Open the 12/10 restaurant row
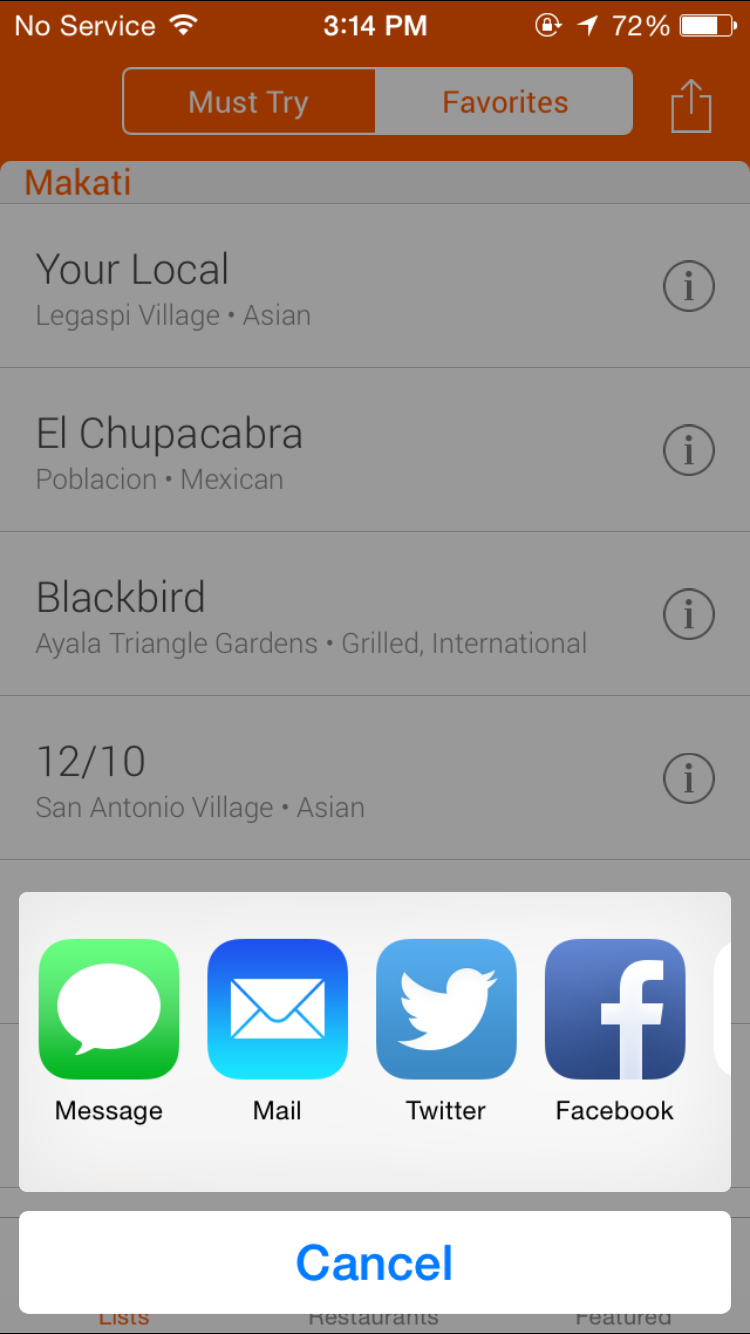The width and height of the screenshot is (750, 1334). [300, 778]
